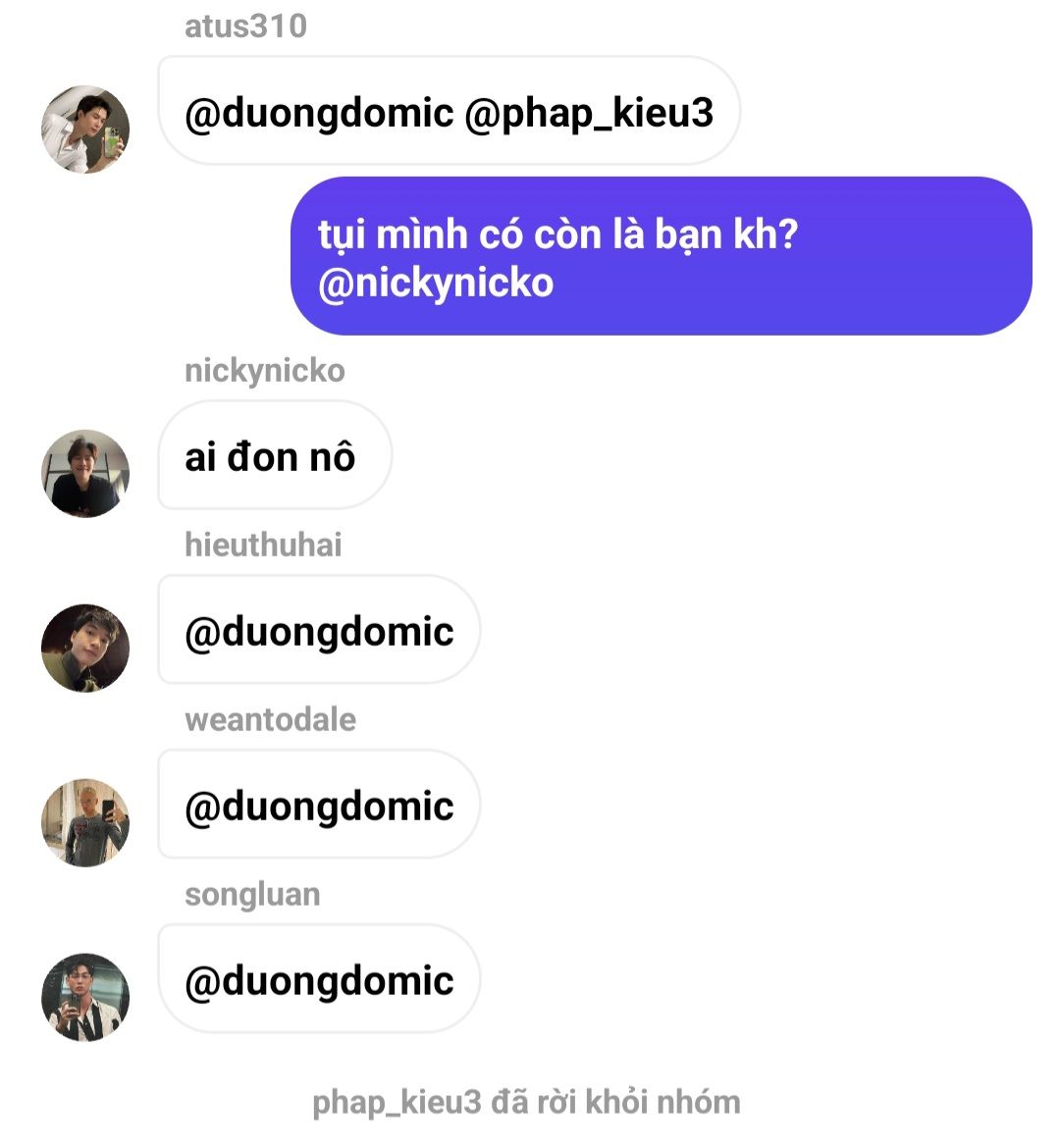Open the @nickynicko mention in purple message

pos(436,284)
